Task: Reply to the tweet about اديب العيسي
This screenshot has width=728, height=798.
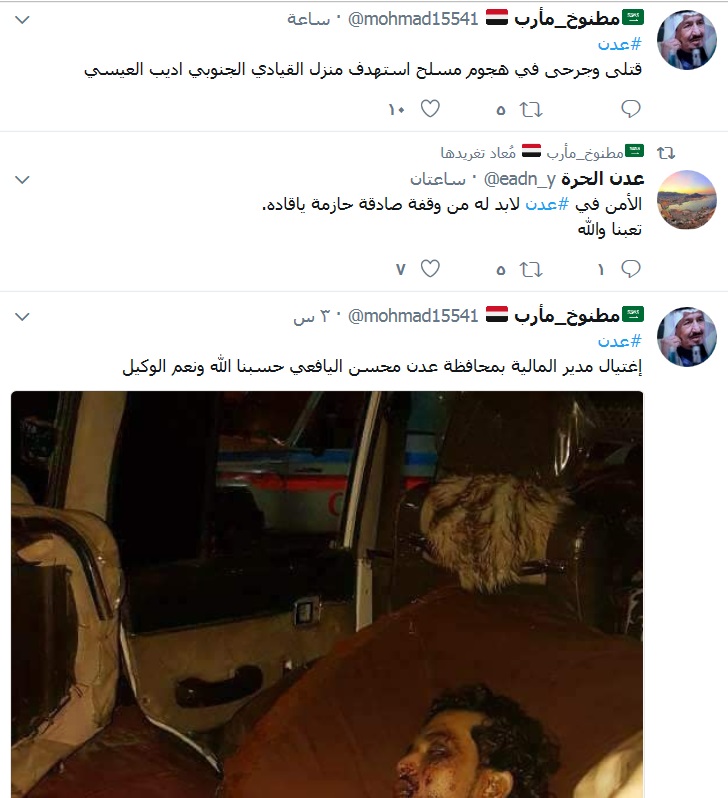Action: tap(631, 108)
